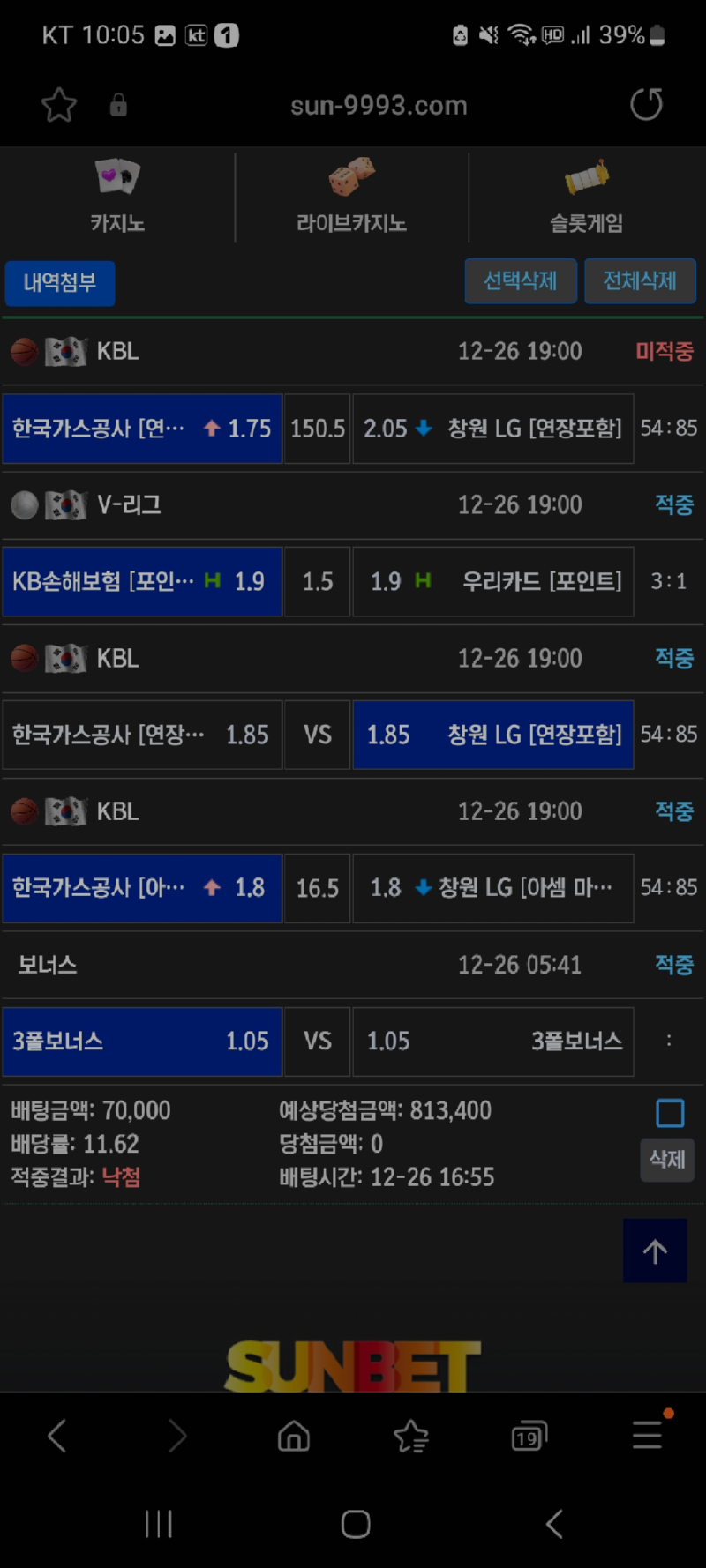706x1568 pixels.
Task: View the 19 open tabs
Action: click(x=529, y=1436)
